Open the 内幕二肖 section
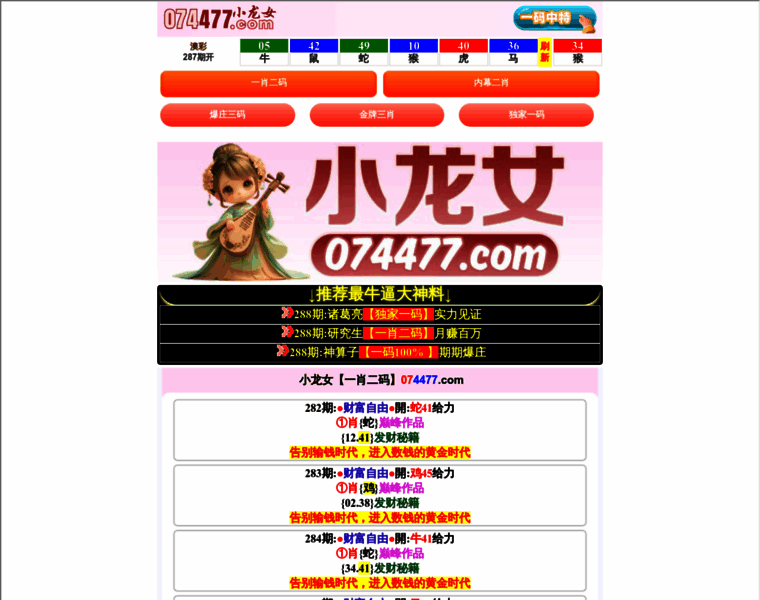This screenshot has width=760, height=600. click(x=491, y=83)
